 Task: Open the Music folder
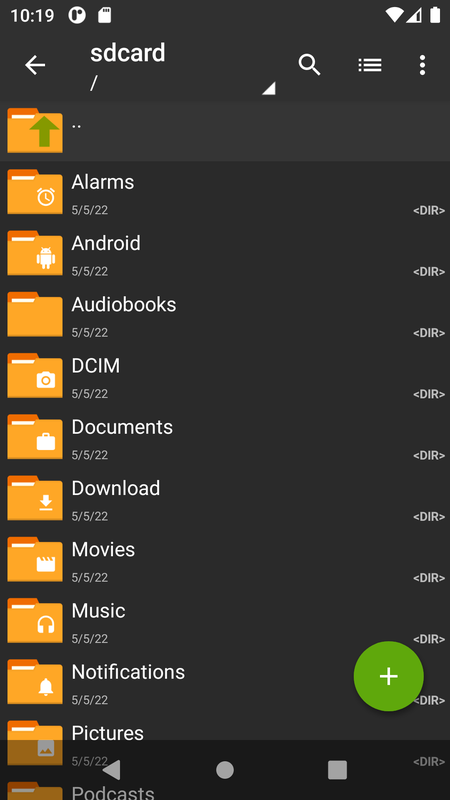[x=225, y=621]
